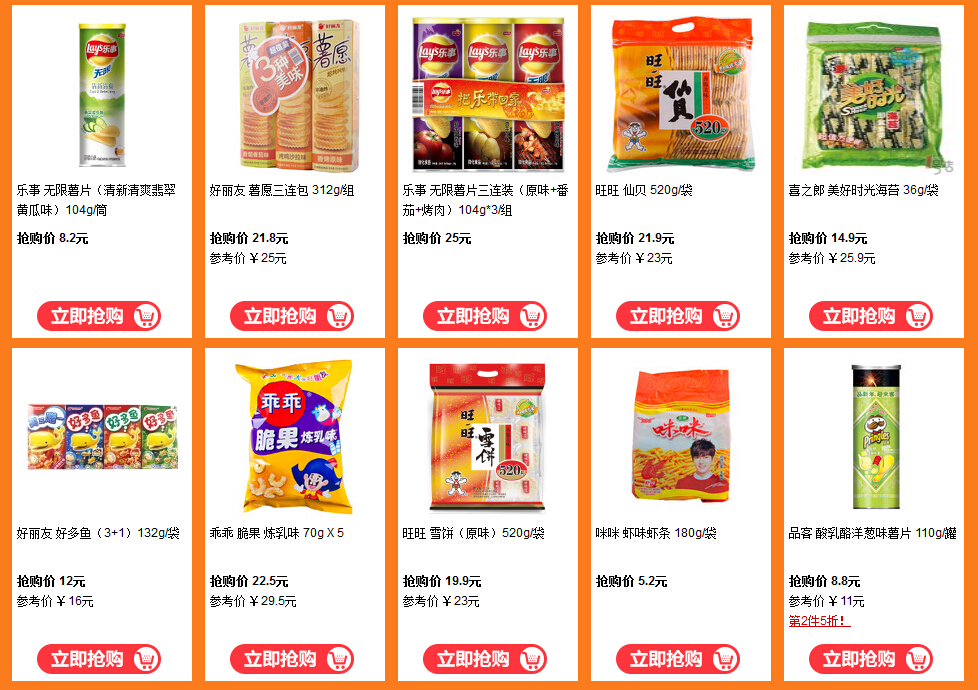978x690 pixels.
Task: Buy now 好丽友 好多鱼 132g
Action: (99, 659)
